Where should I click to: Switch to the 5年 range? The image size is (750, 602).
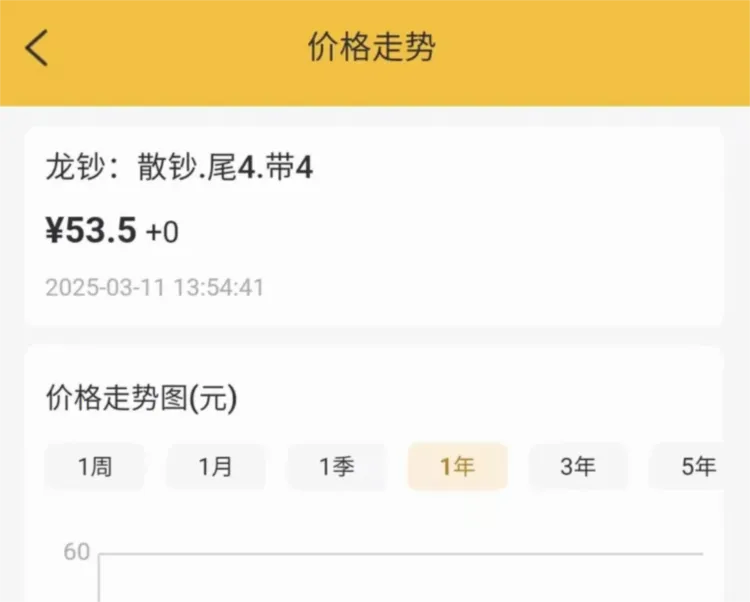(697, 466)
